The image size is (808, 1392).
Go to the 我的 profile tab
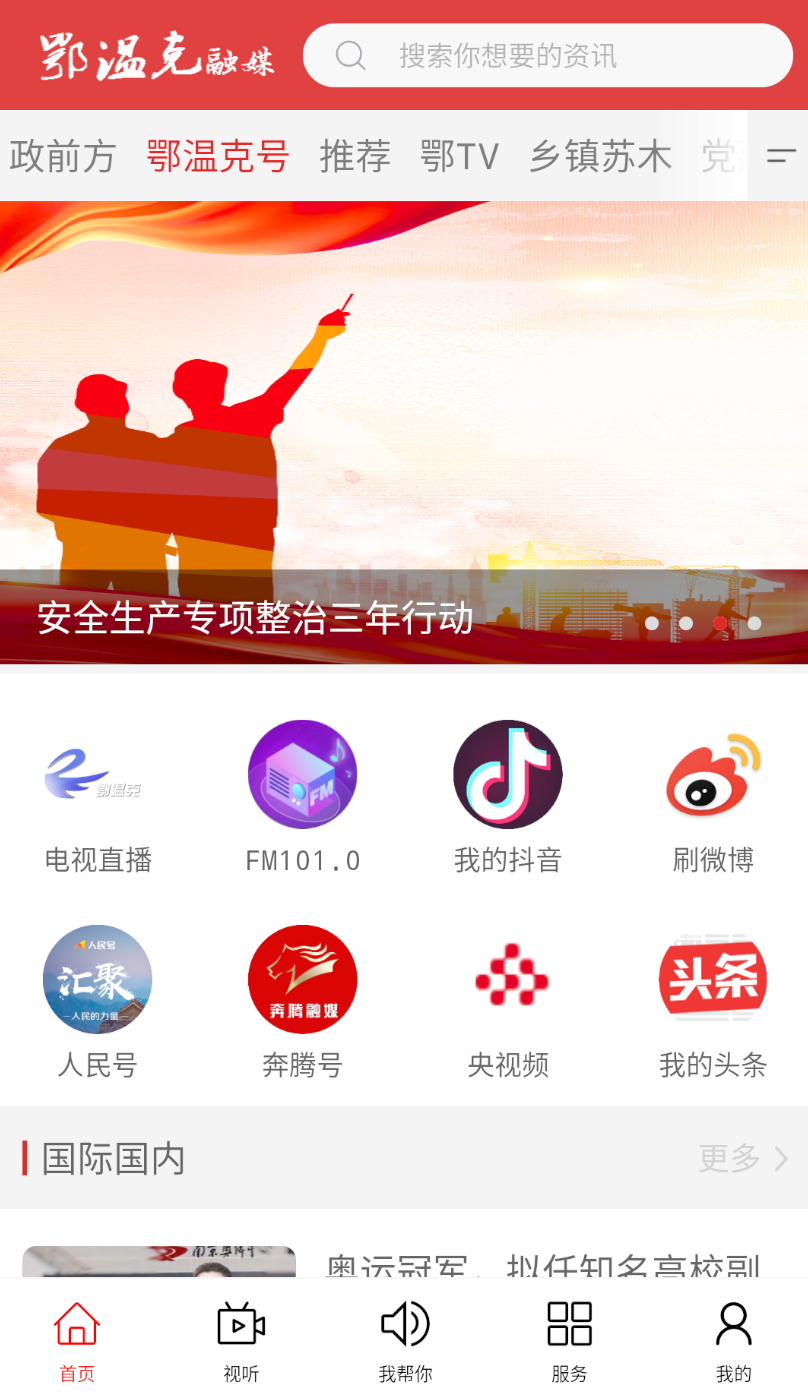tap(733, 1342)
